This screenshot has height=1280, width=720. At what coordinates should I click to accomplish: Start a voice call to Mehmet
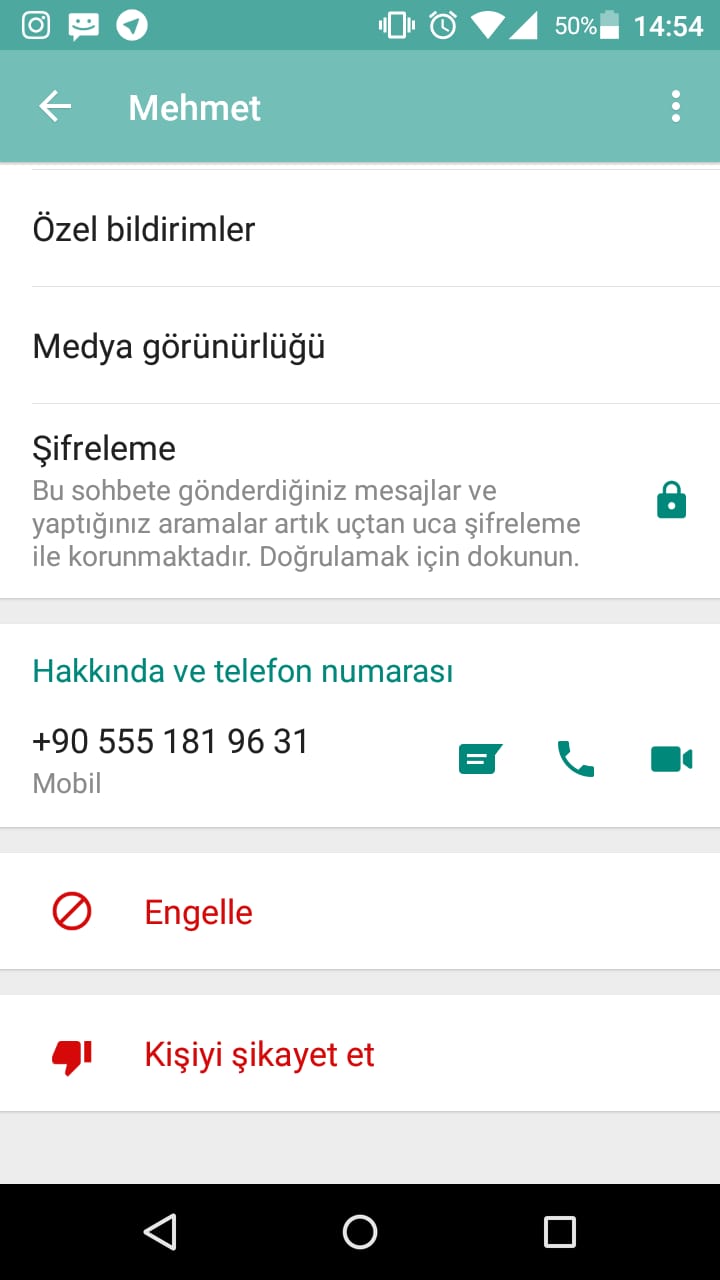575,760
